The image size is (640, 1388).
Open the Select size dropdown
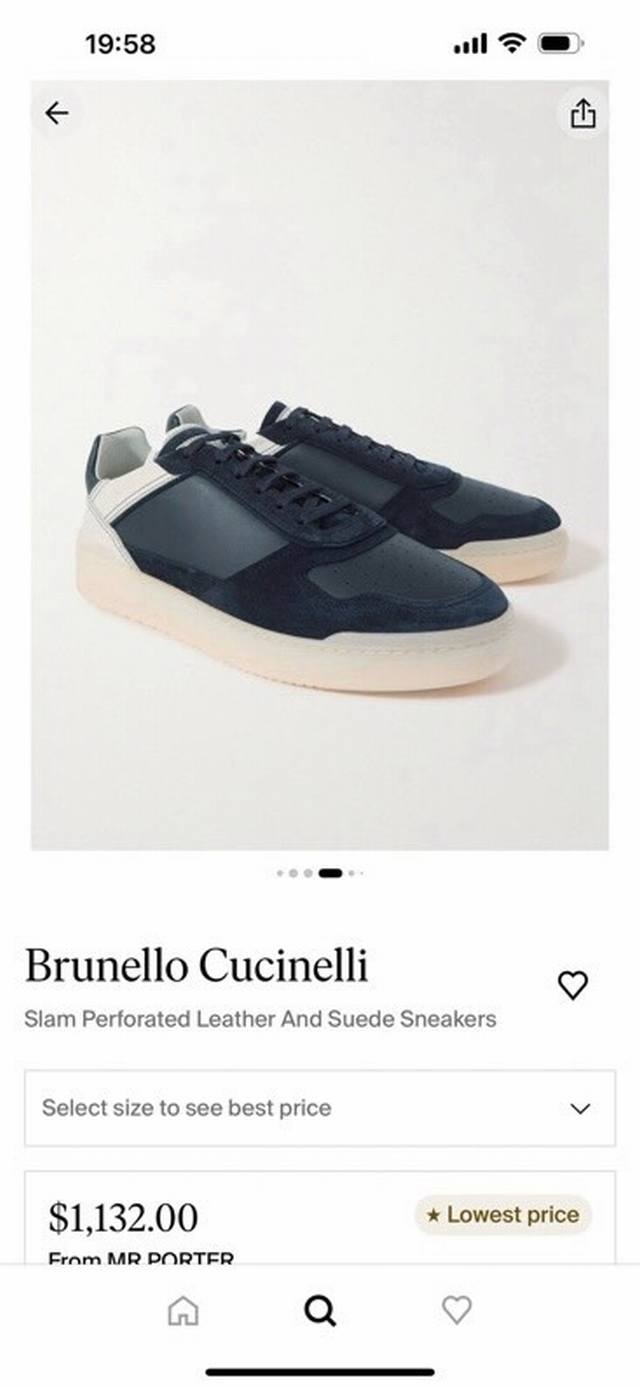(x=320, y=1108)
